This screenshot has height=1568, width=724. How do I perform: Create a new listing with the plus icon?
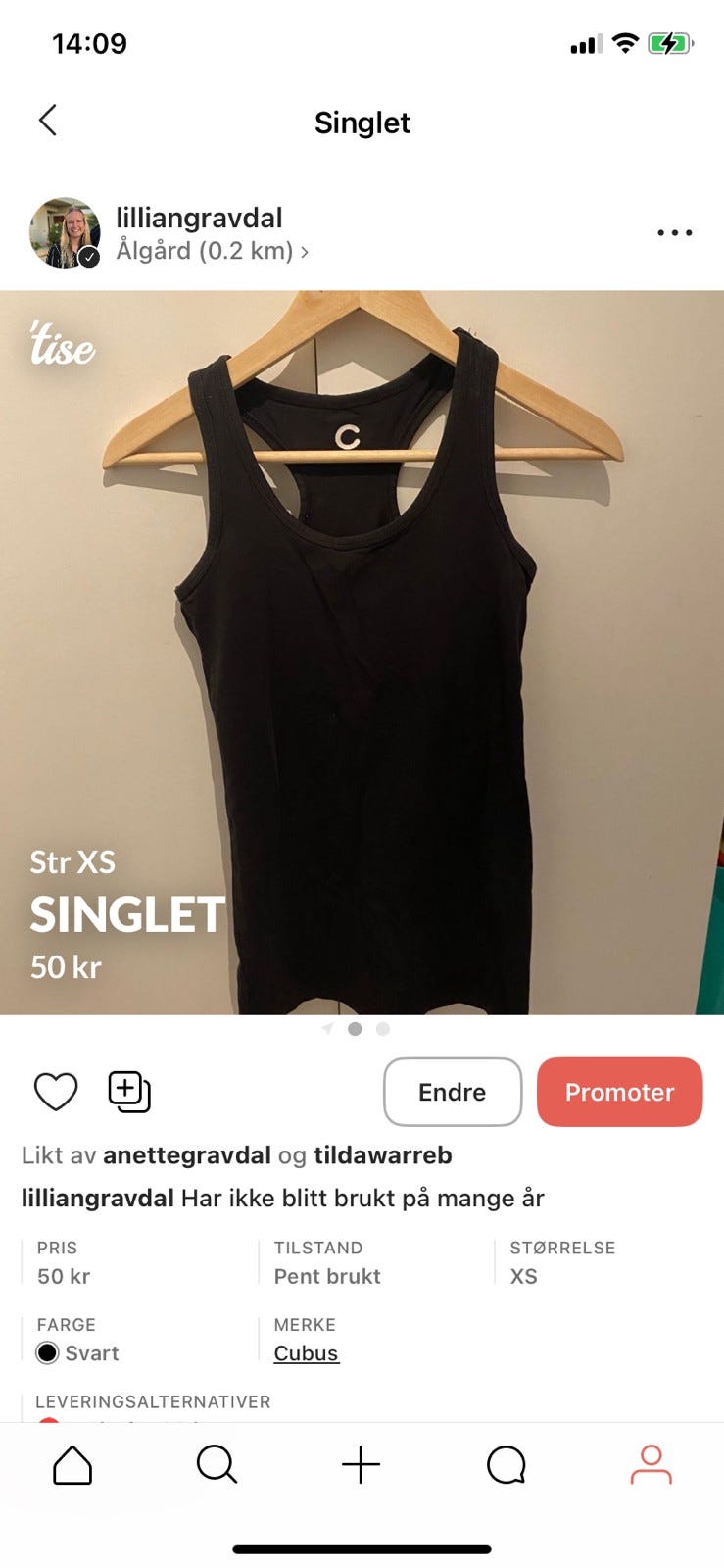pyautogui.click(x=362, y=1465)
